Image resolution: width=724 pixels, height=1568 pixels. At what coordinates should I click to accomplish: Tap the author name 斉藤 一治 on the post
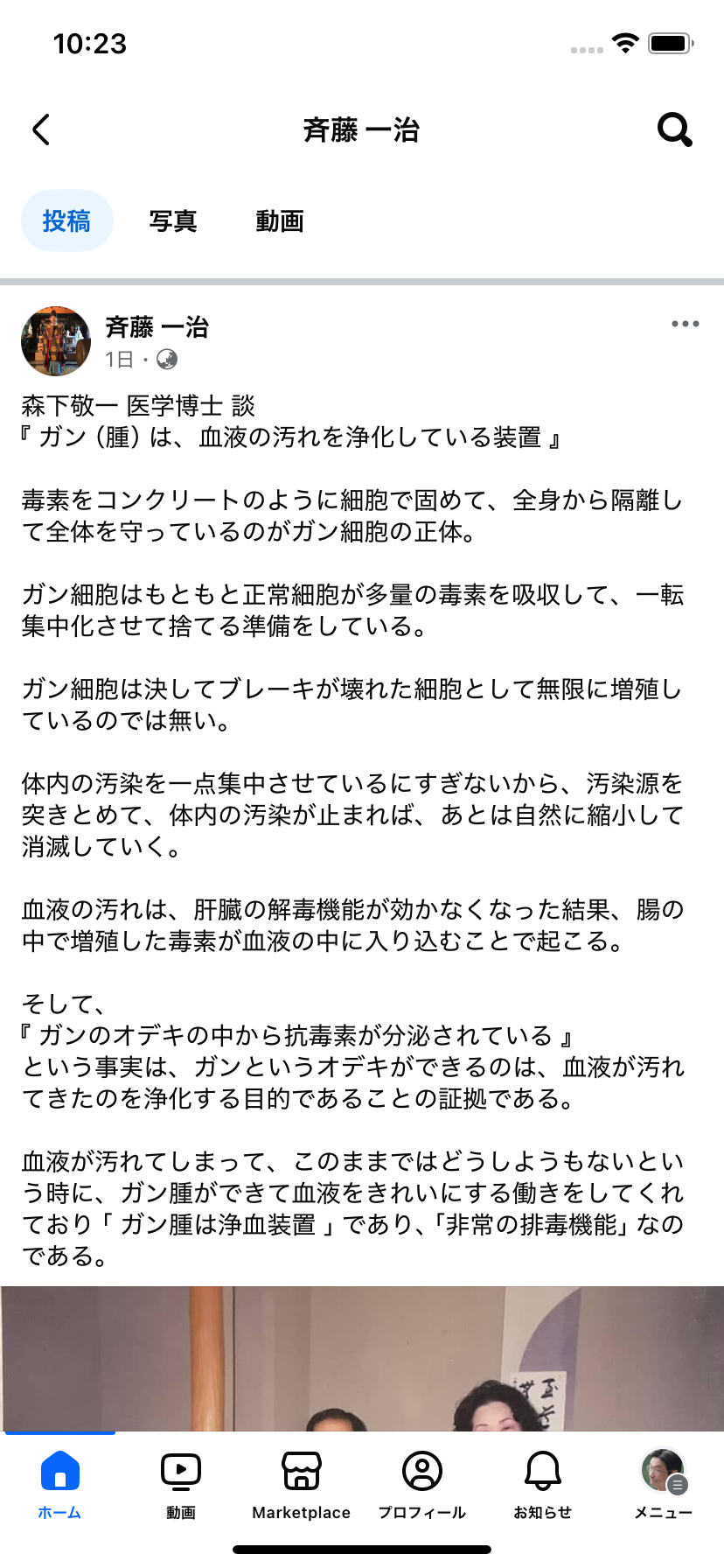157,327
